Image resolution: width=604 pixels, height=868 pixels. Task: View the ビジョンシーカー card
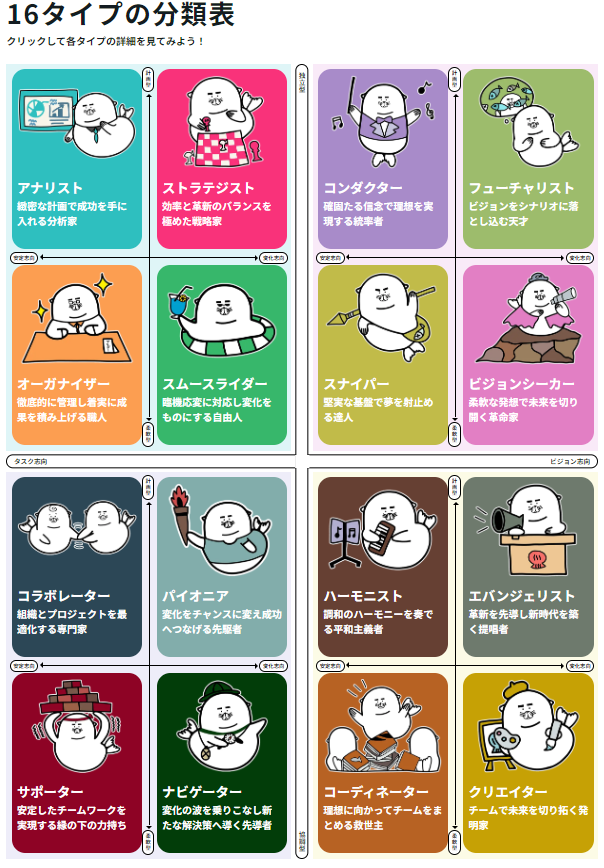coord(527,354)
